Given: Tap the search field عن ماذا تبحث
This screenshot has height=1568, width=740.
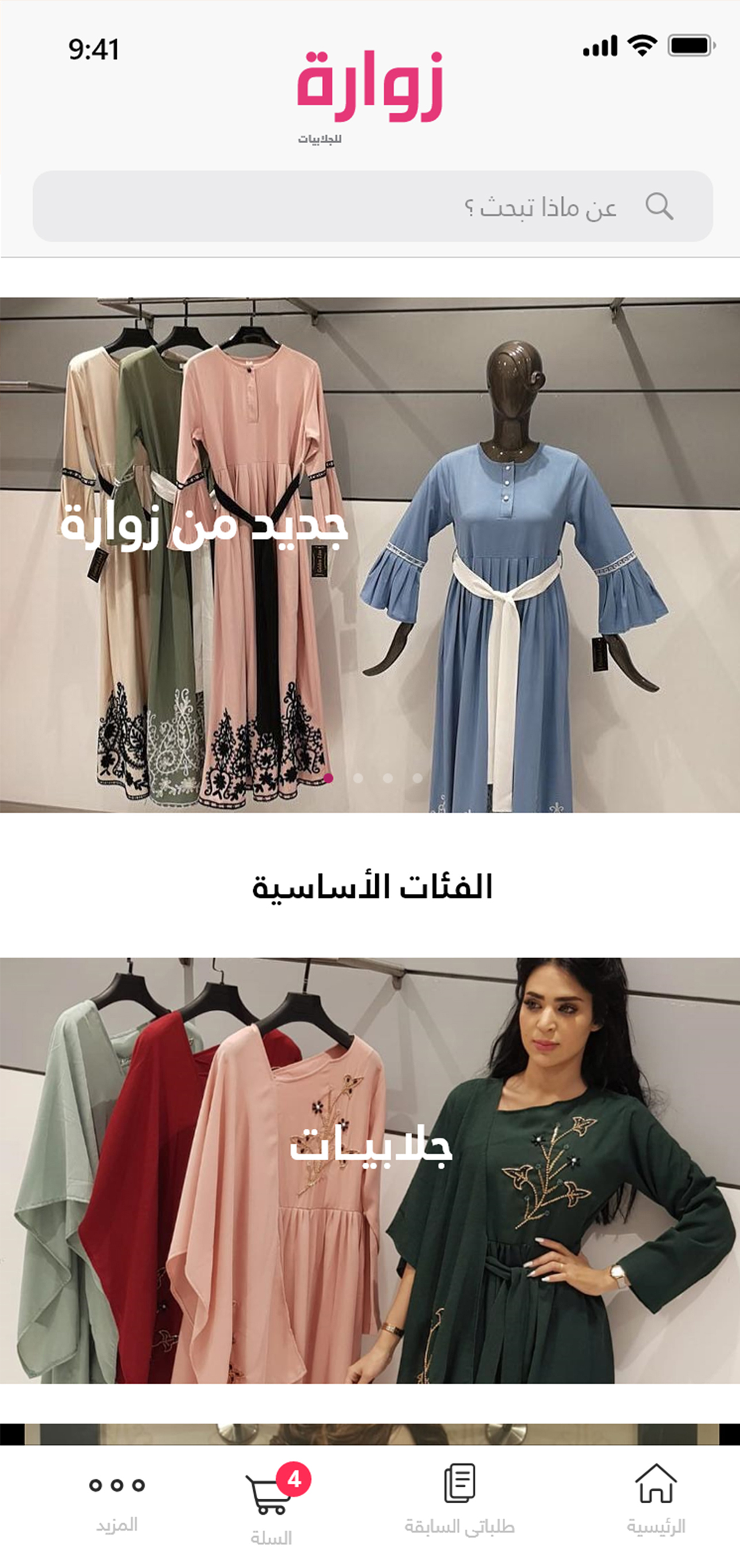Looking at the screenshot, I should click(372, 206).
